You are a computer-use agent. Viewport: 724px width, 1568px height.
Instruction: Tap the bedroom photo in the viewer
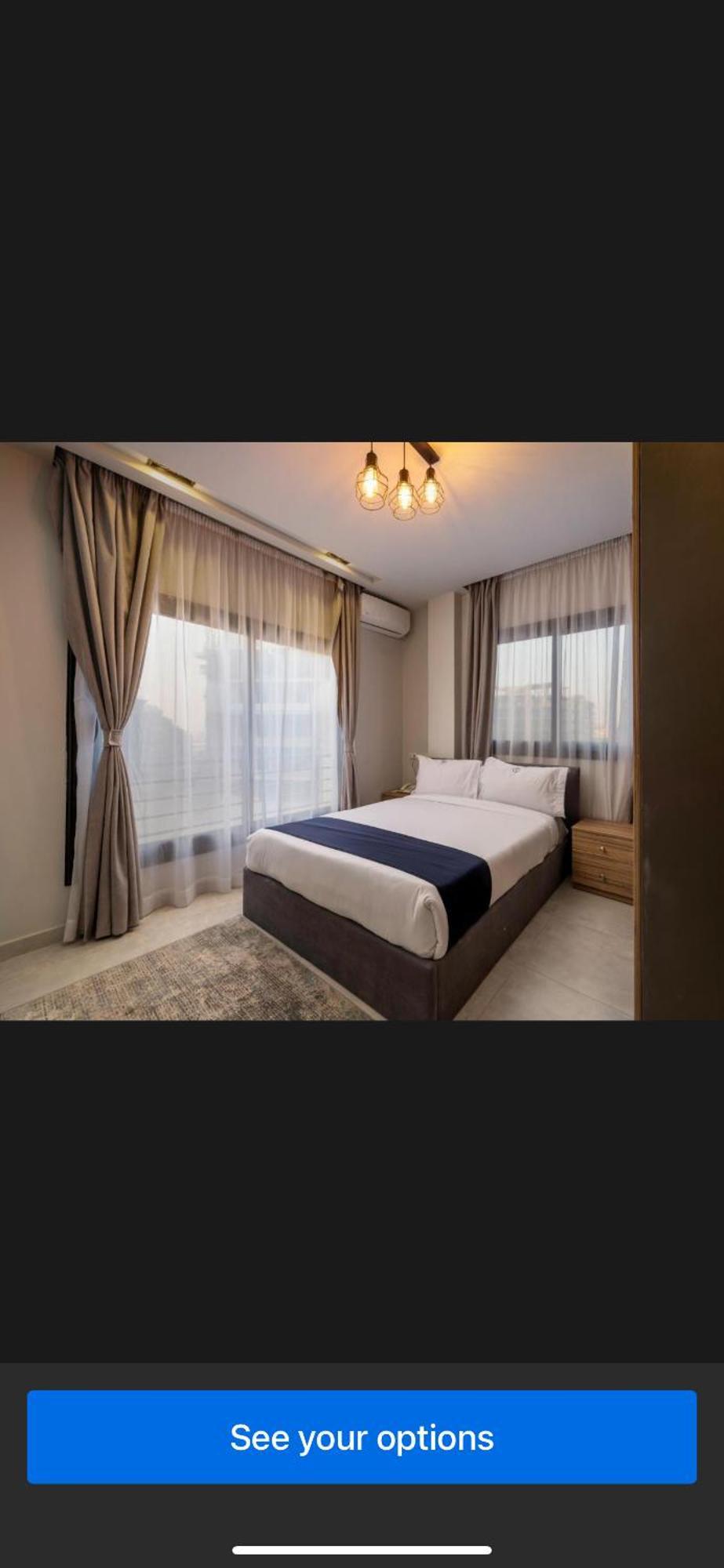point(362,731)
